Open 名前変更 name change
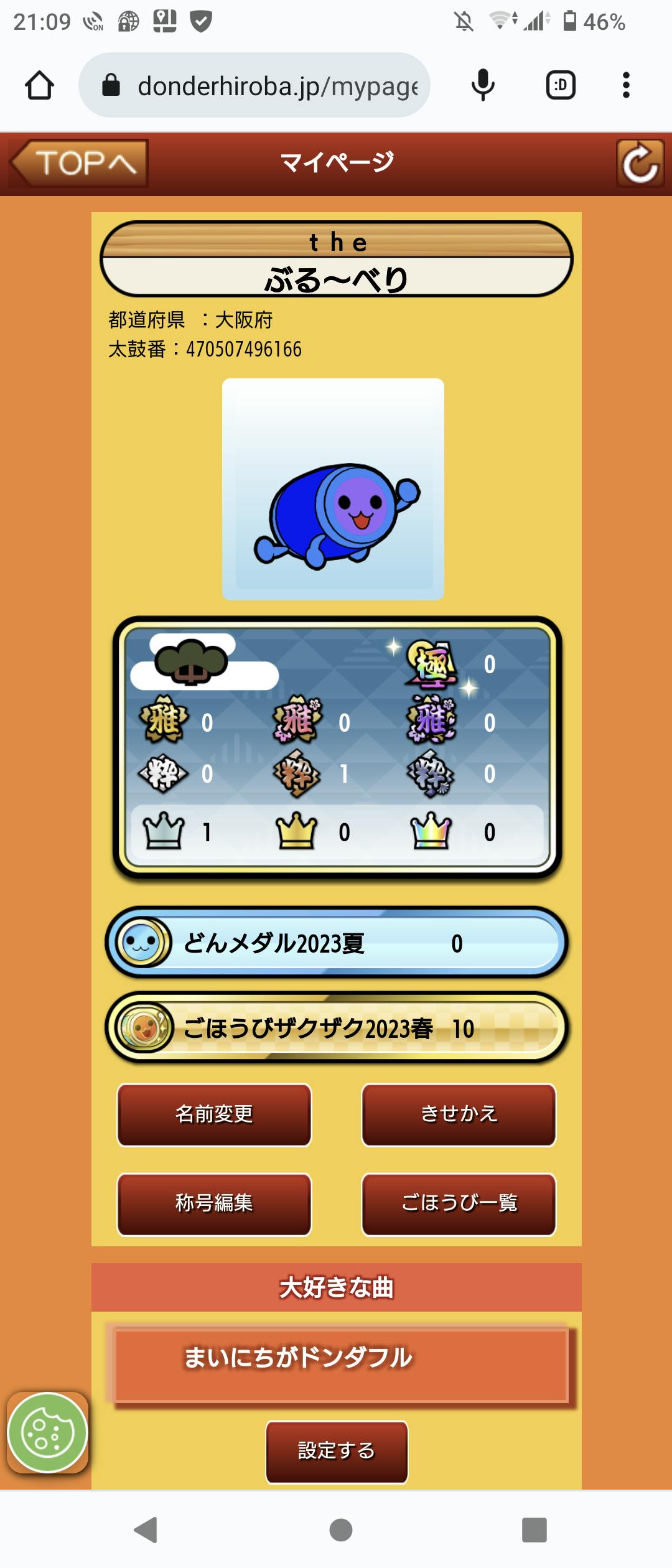 214,1114
